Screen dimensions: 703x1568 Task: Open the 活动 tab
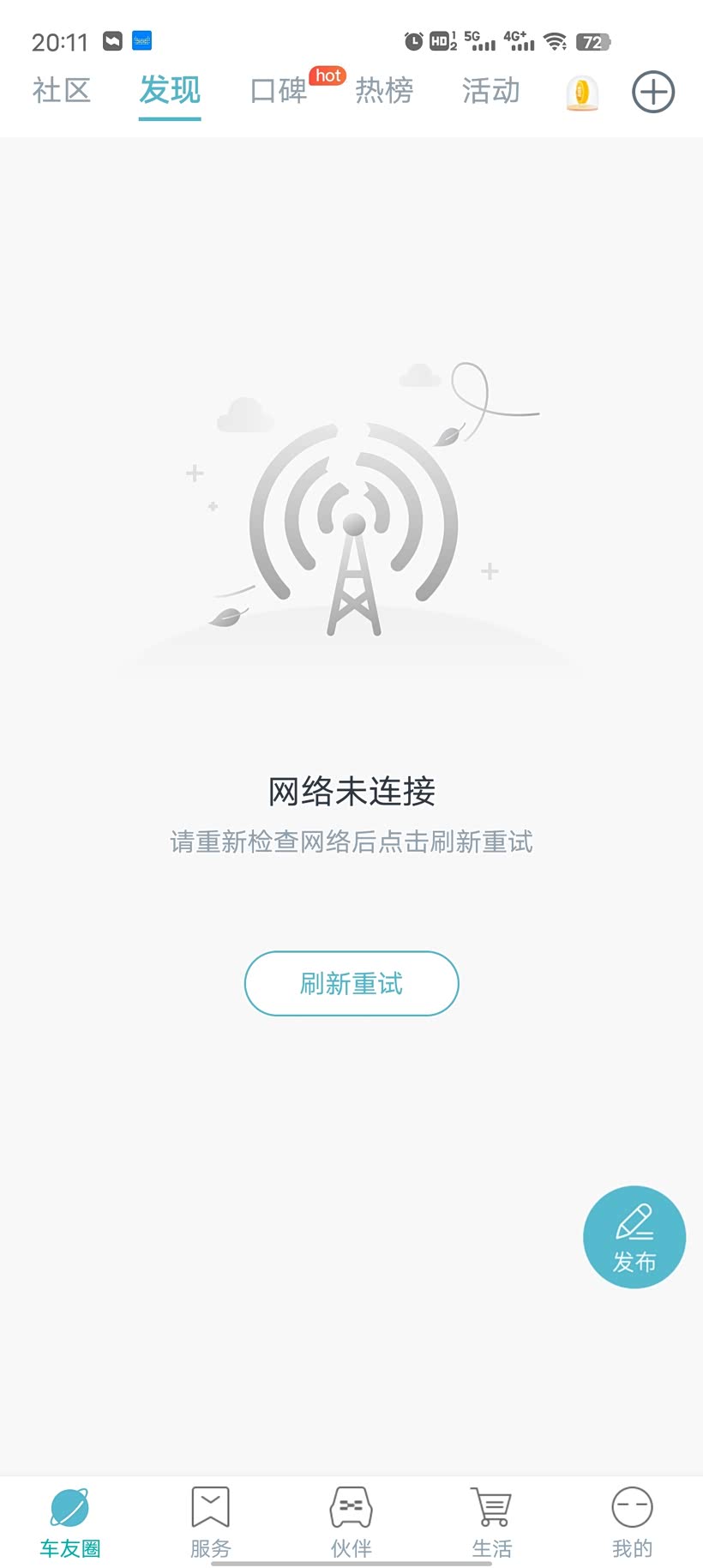point(490,91)
